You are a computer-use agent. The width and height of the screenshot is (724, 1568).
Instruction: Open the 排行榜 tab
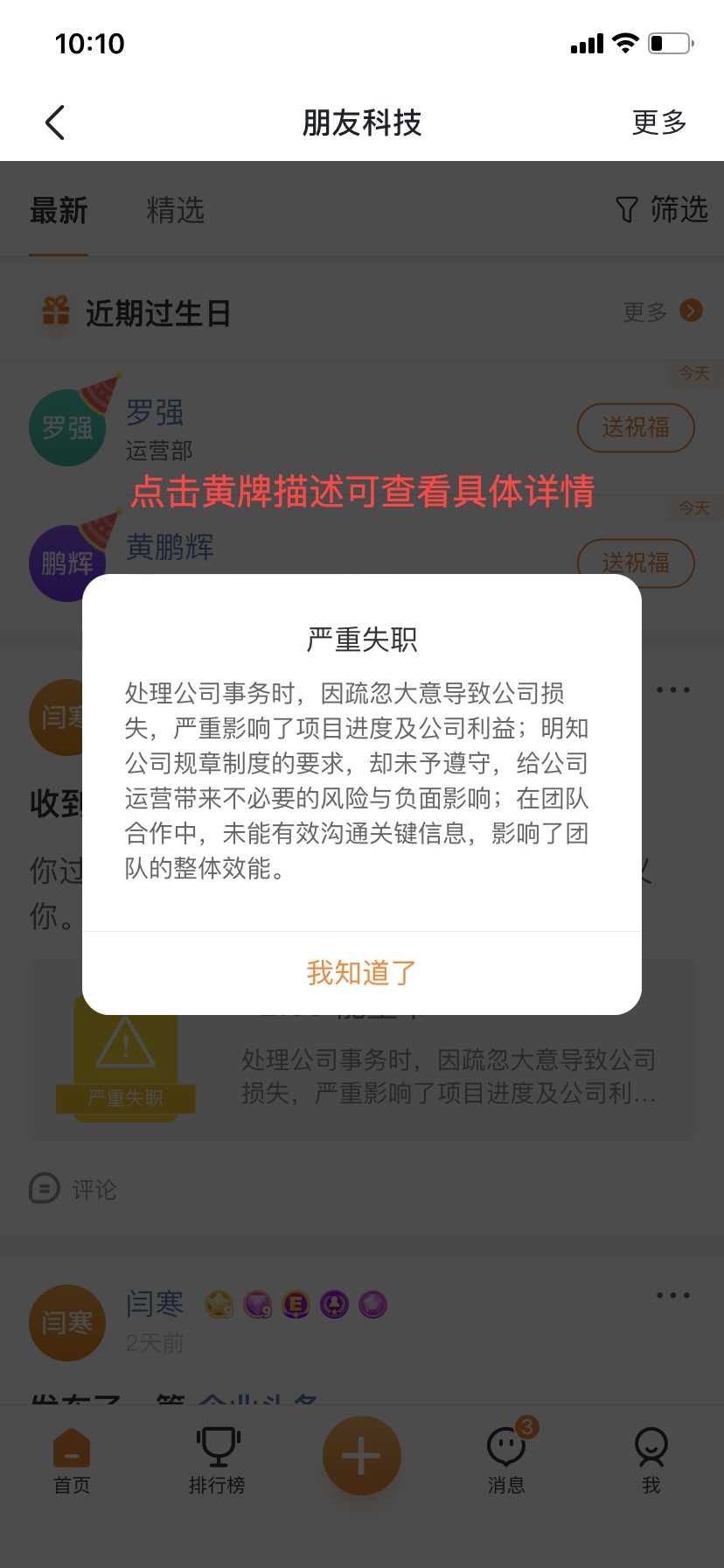click(x=217, y=1459)
